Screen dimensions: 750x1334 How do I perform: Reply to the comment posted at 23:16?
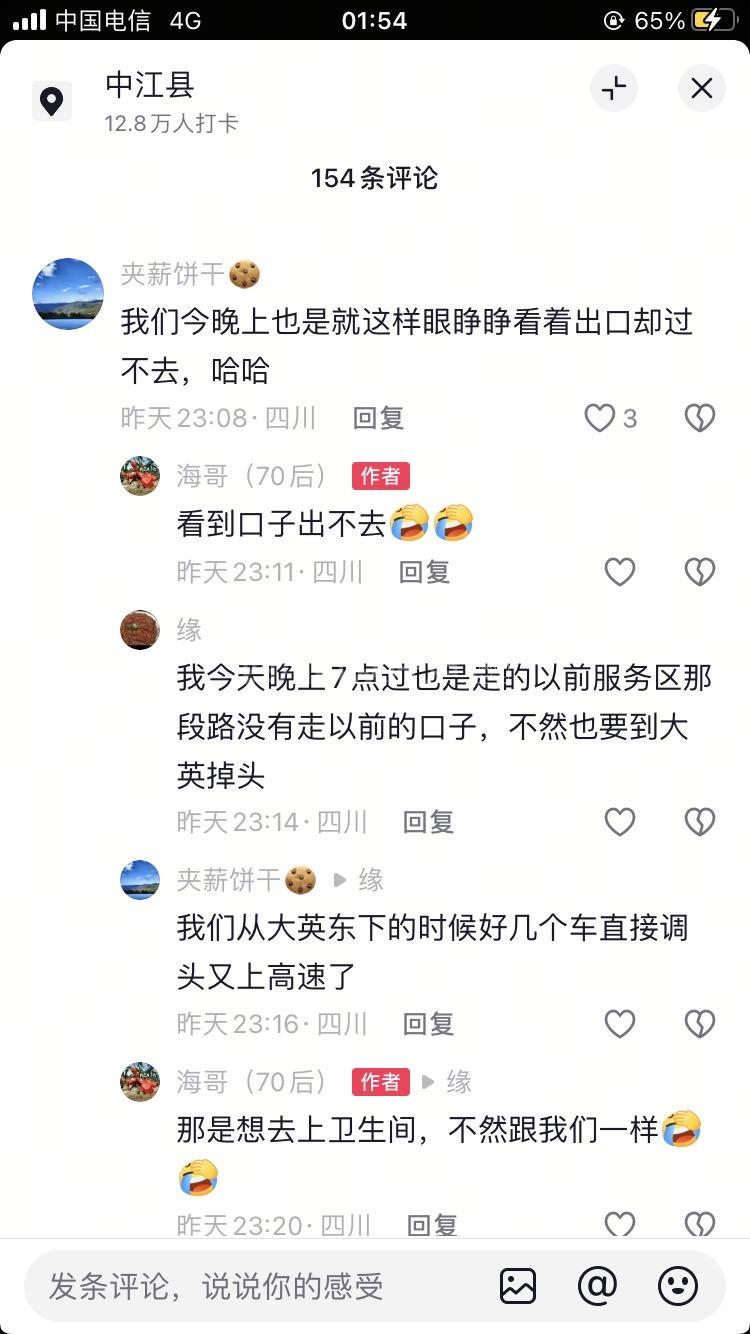coord(428,1024)
